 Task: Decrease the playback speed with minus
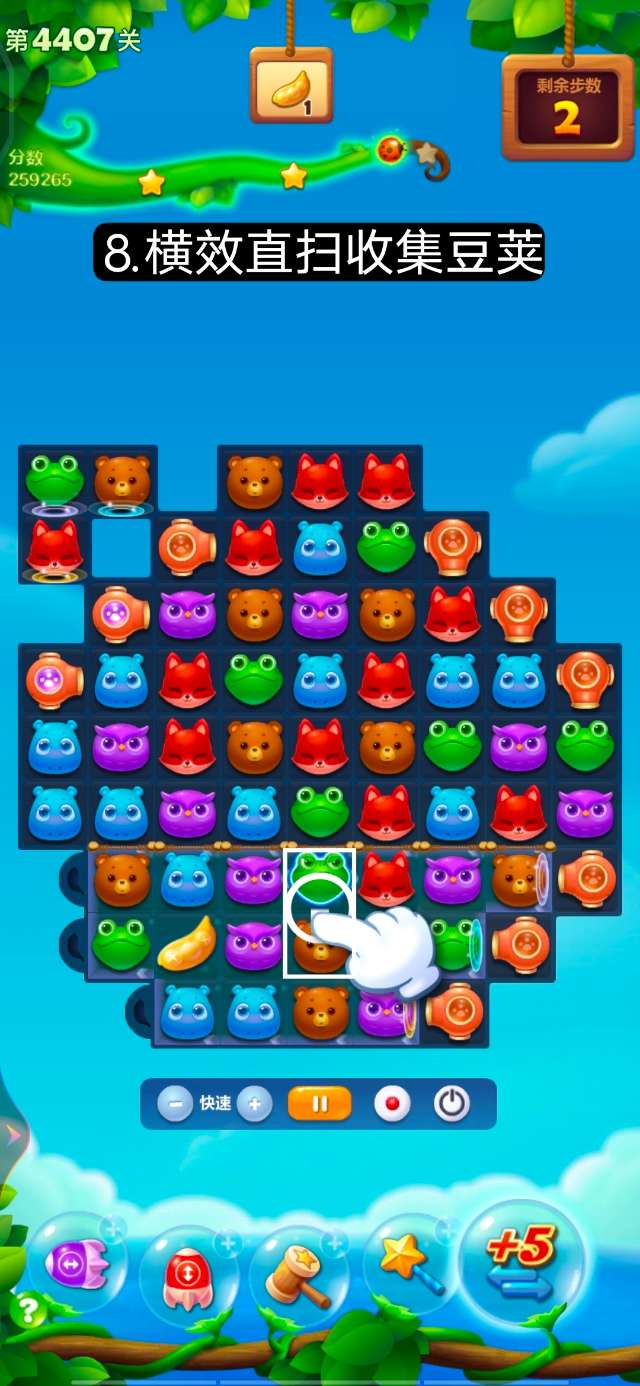pos(175,1104)
